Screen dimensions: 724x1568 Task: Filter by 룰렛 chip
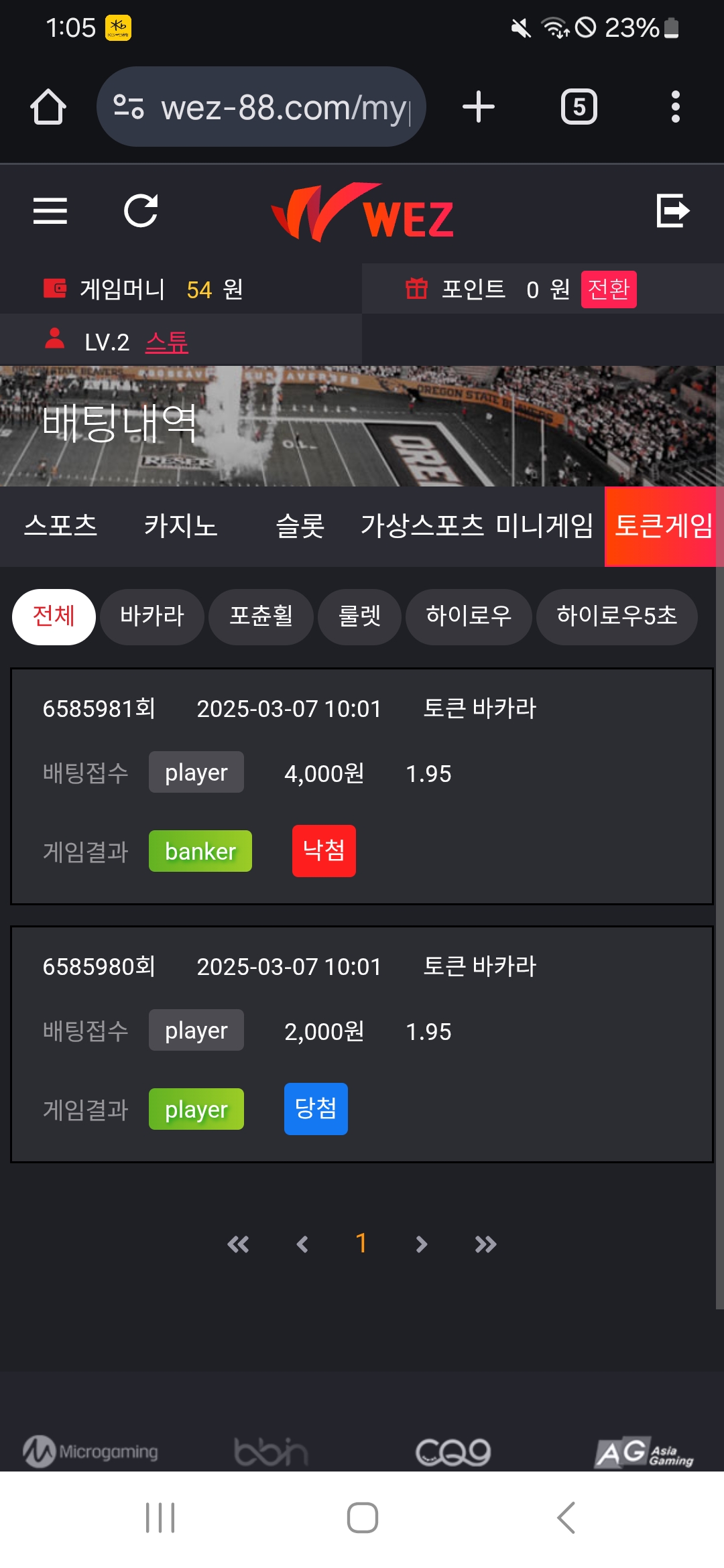point(359,616)
